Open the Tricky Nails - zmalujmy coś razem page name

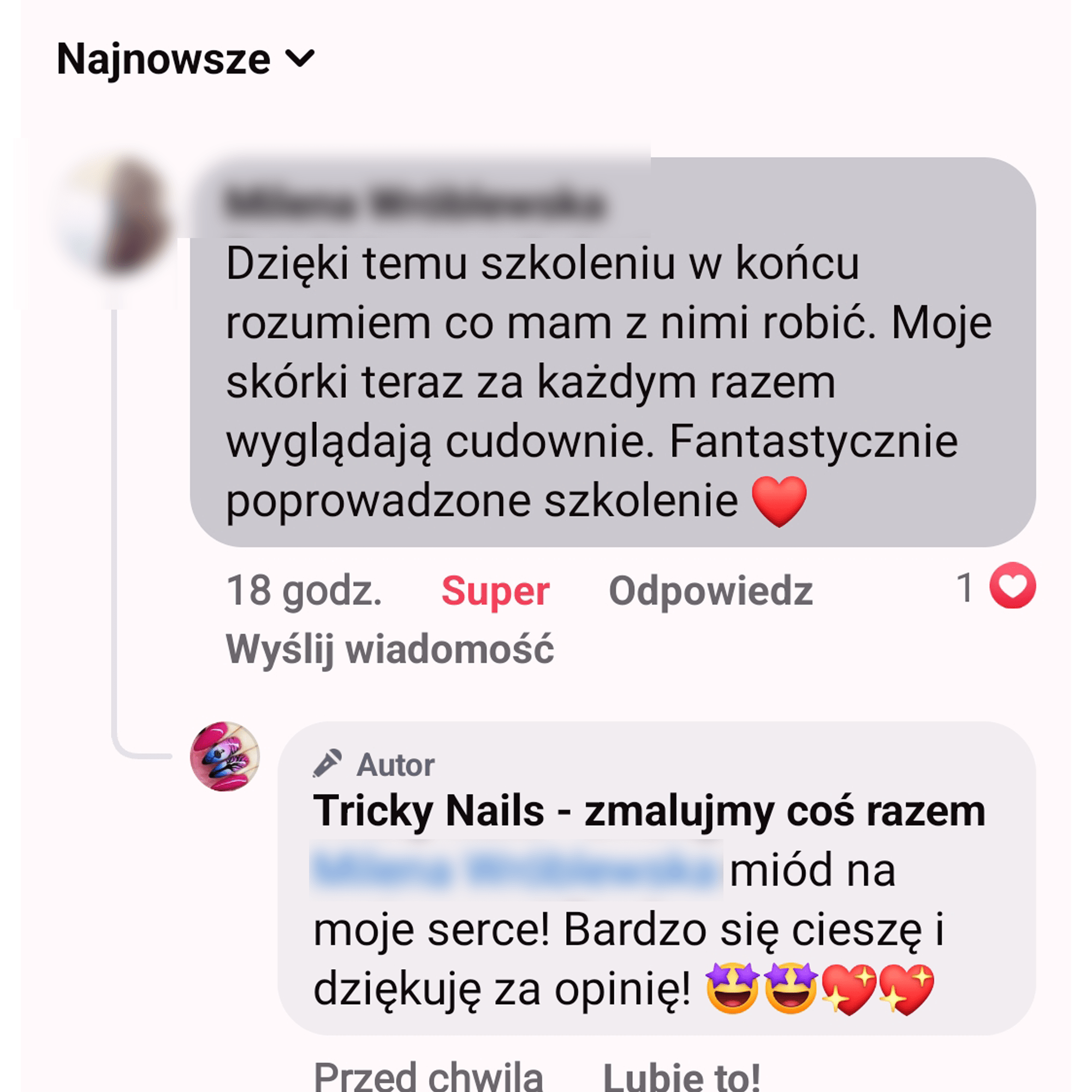point(649,812)
